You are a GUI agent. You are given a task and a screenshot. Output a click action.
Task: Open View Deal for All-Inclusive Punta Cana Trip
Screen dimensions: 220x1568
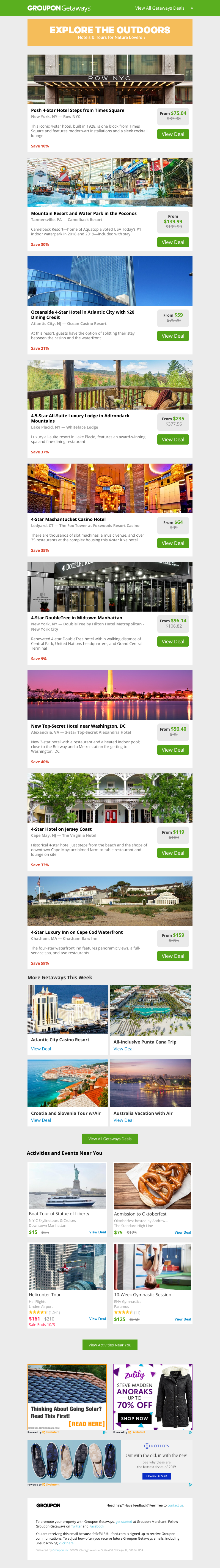coord(123,1049)
